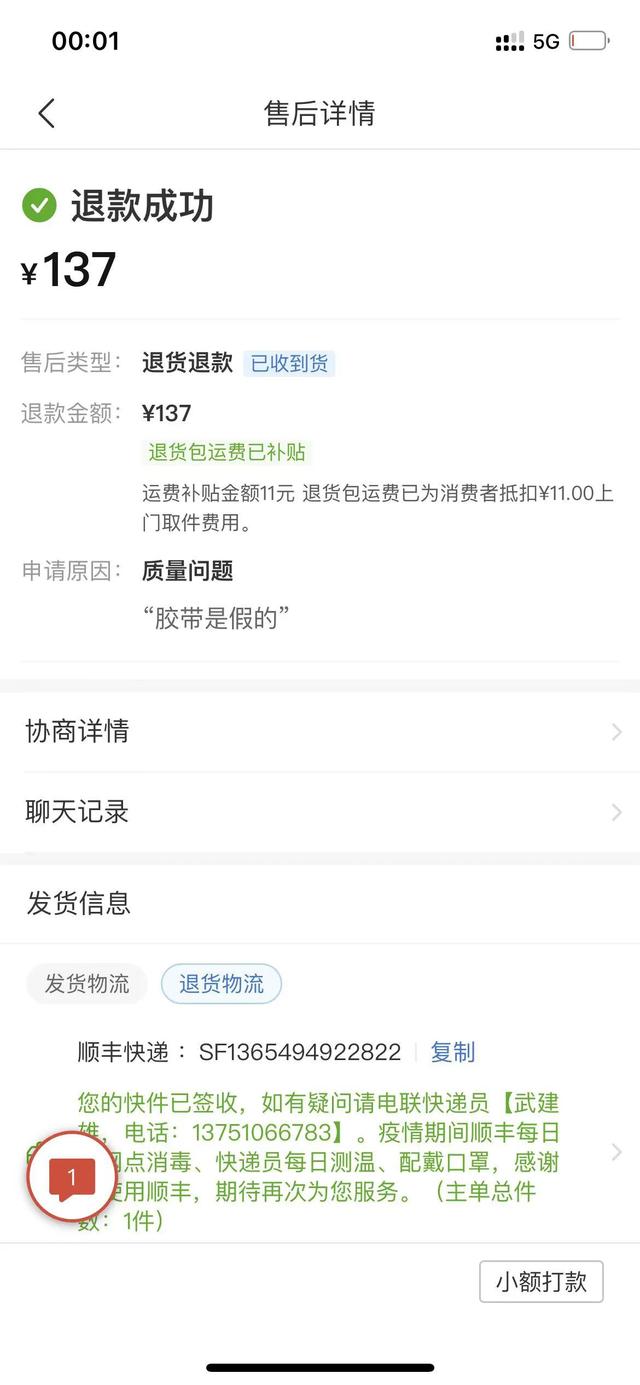Image resolution: width=640 pixels, height=1385 pixels.
Task: Open the floating message bubble
Action: point(71,1180)
